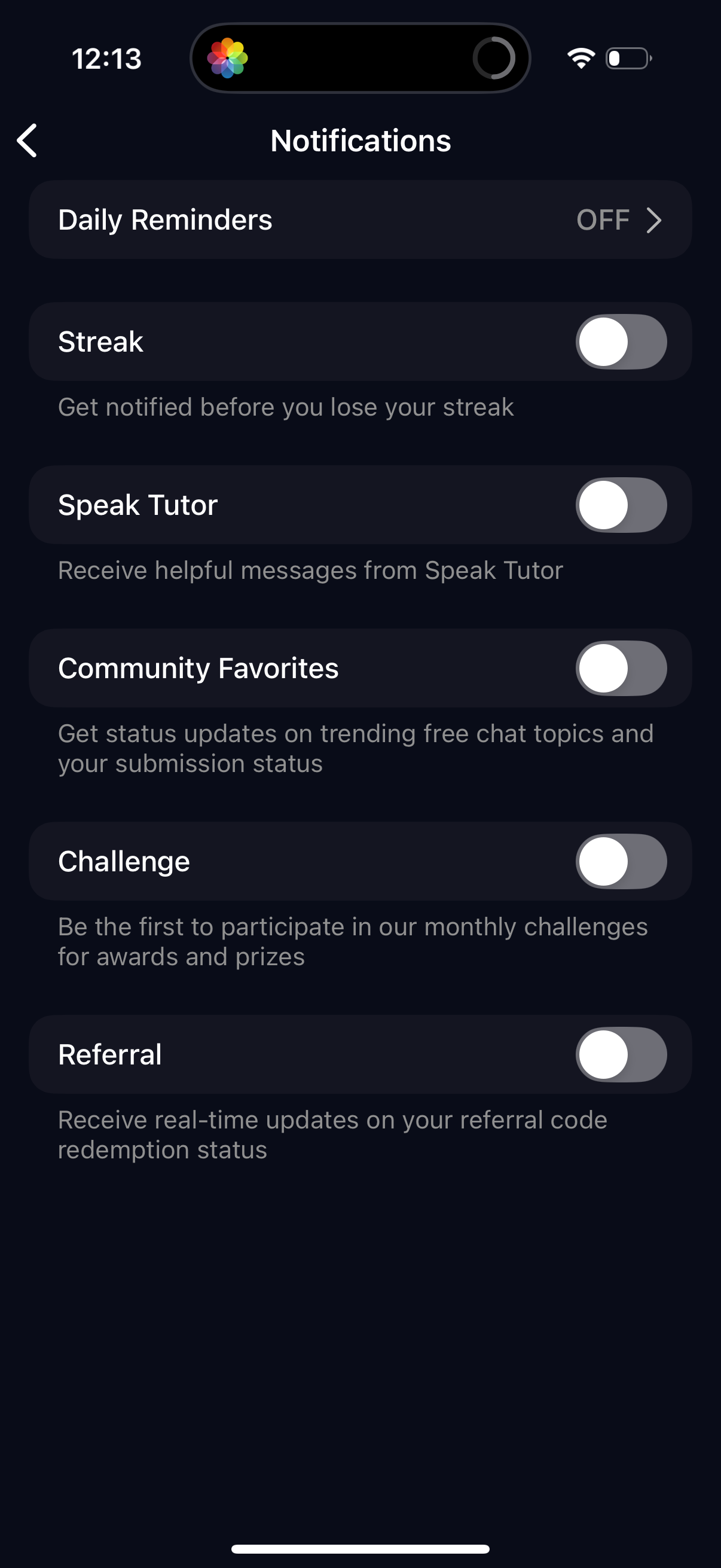Turn on Speak Tutor notifications
The width and height of the screenshot is (721, 1568).
click(x=621, y=505)
